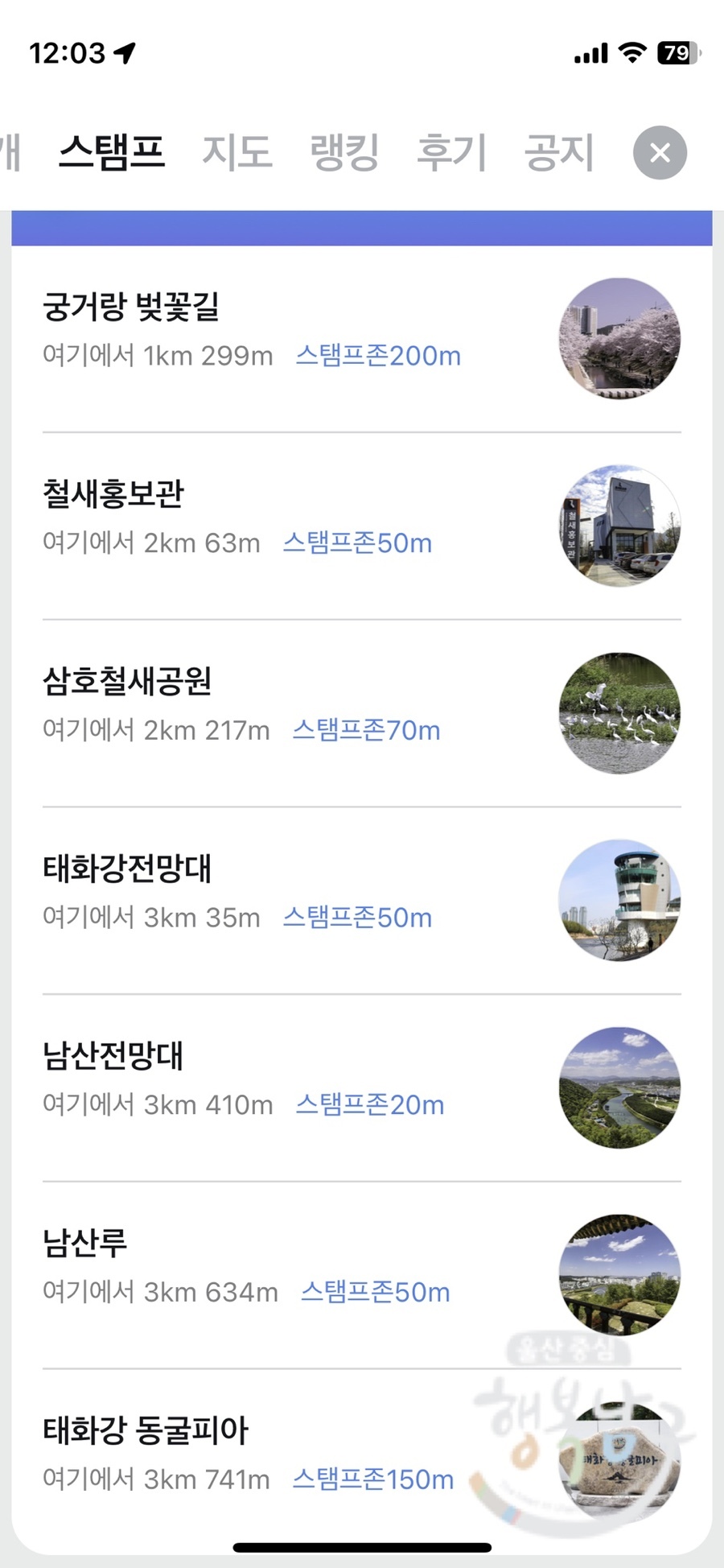Open the 태화강전망대 row
The height and width of the screenshot is (1568, 724).
(x=362, y=901)
